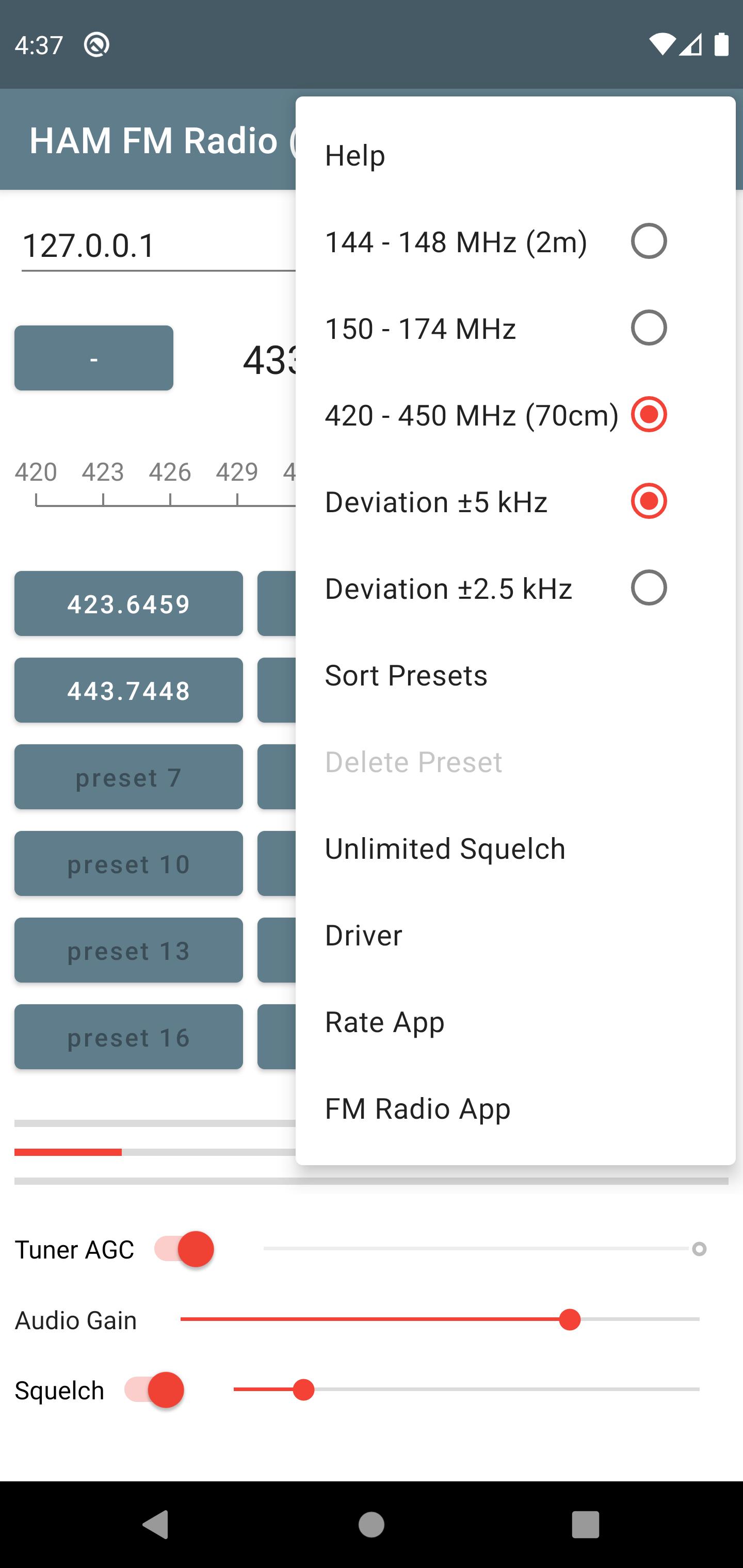743x1568 pixels.
Task: Open the Help menu item
Action: pyautogui.click(x=515, y=155)
